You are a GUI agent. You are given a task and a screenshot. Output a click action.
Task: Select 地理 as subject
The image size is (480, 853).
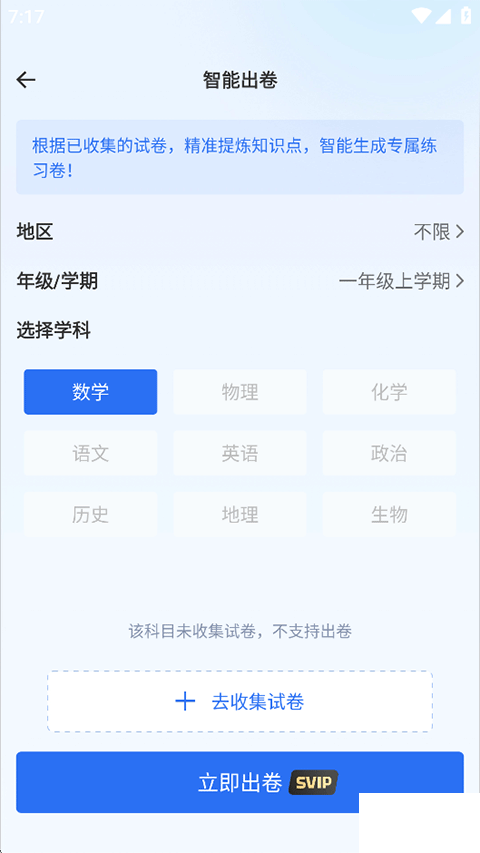coord(239,515)
